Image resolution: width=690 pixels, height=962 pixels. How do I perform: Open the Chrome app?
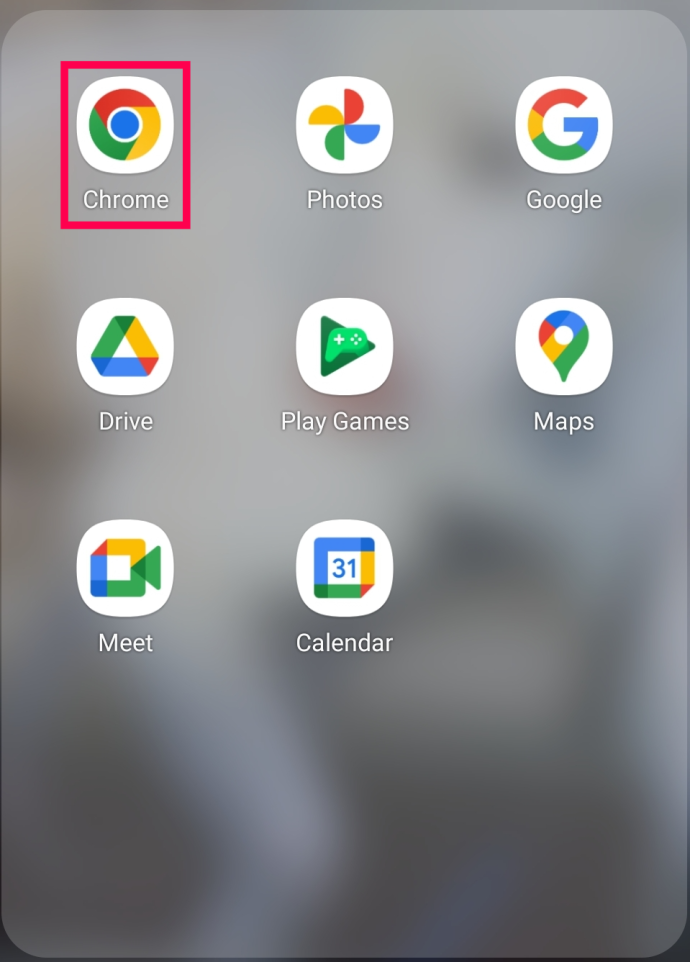pyautogui.click(x=125, y=126)
